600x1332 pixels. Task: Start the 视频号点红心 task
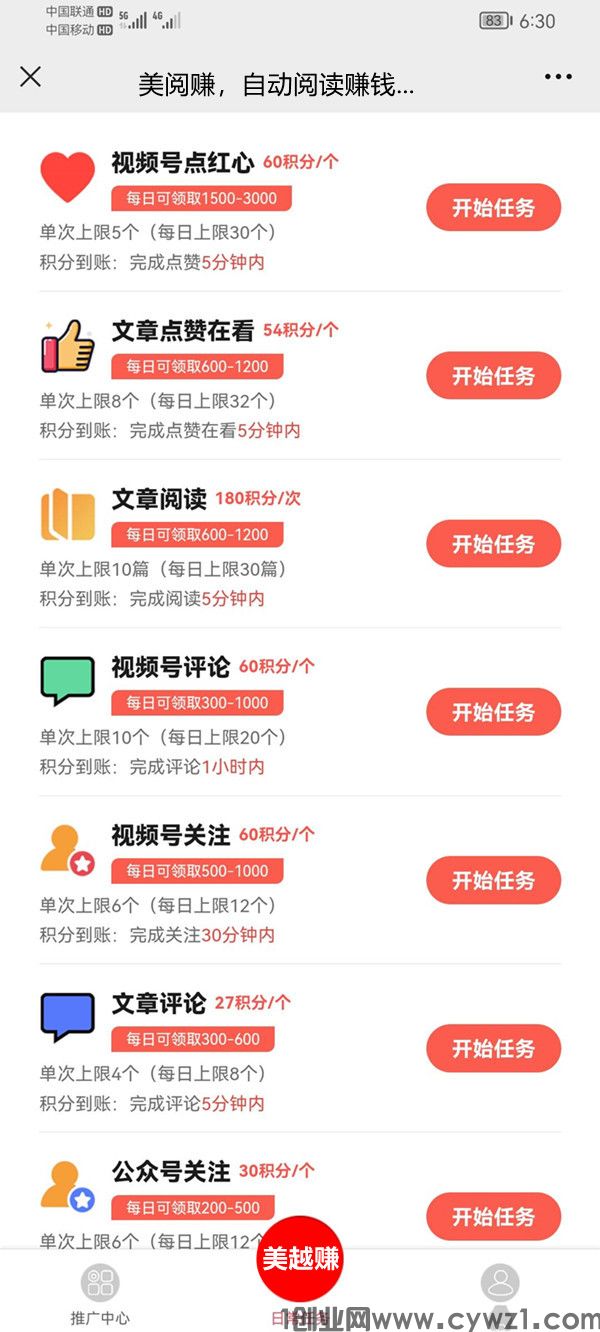493,208
